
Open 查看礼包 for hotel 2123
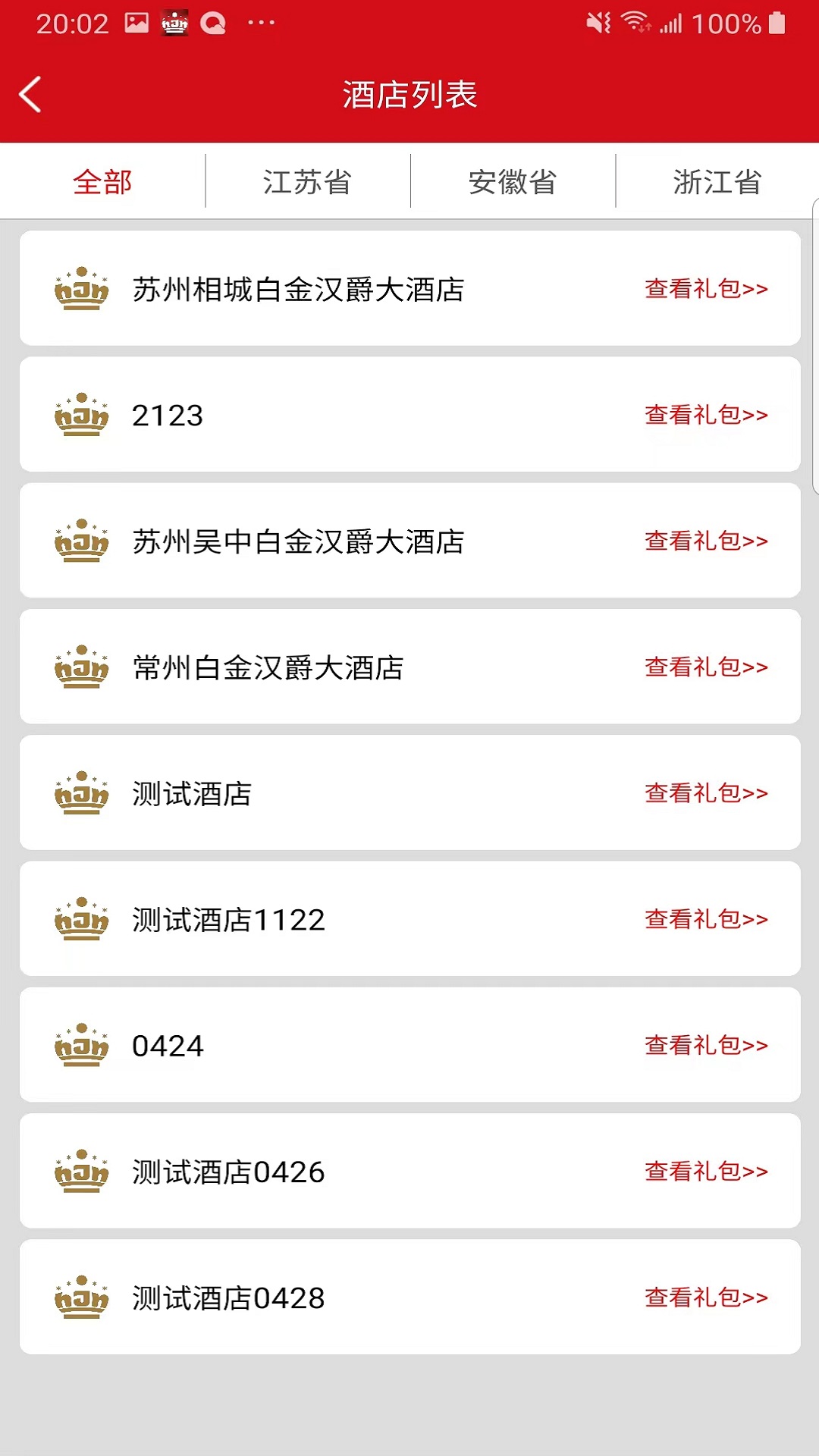pos(705,414)
